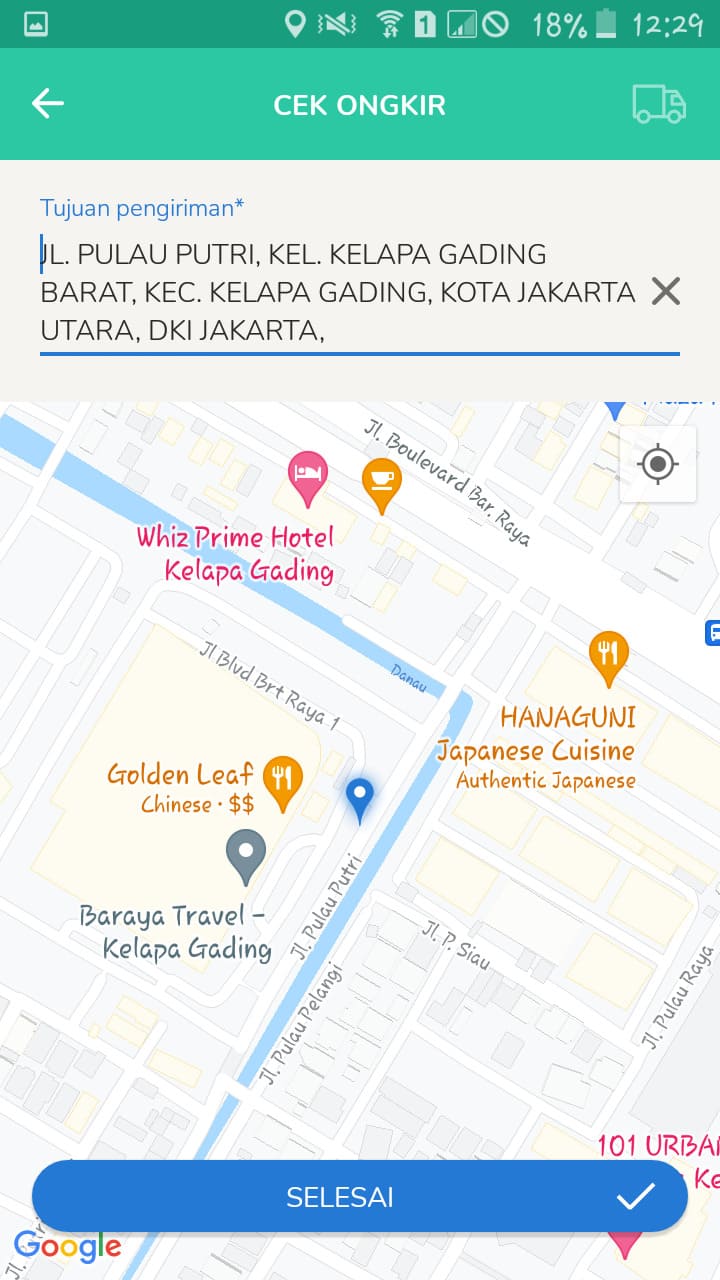The height and width of the screenshot is (1280, 720).
Task: Confirm location with the Selesai button
Action: pos(360,1196)
